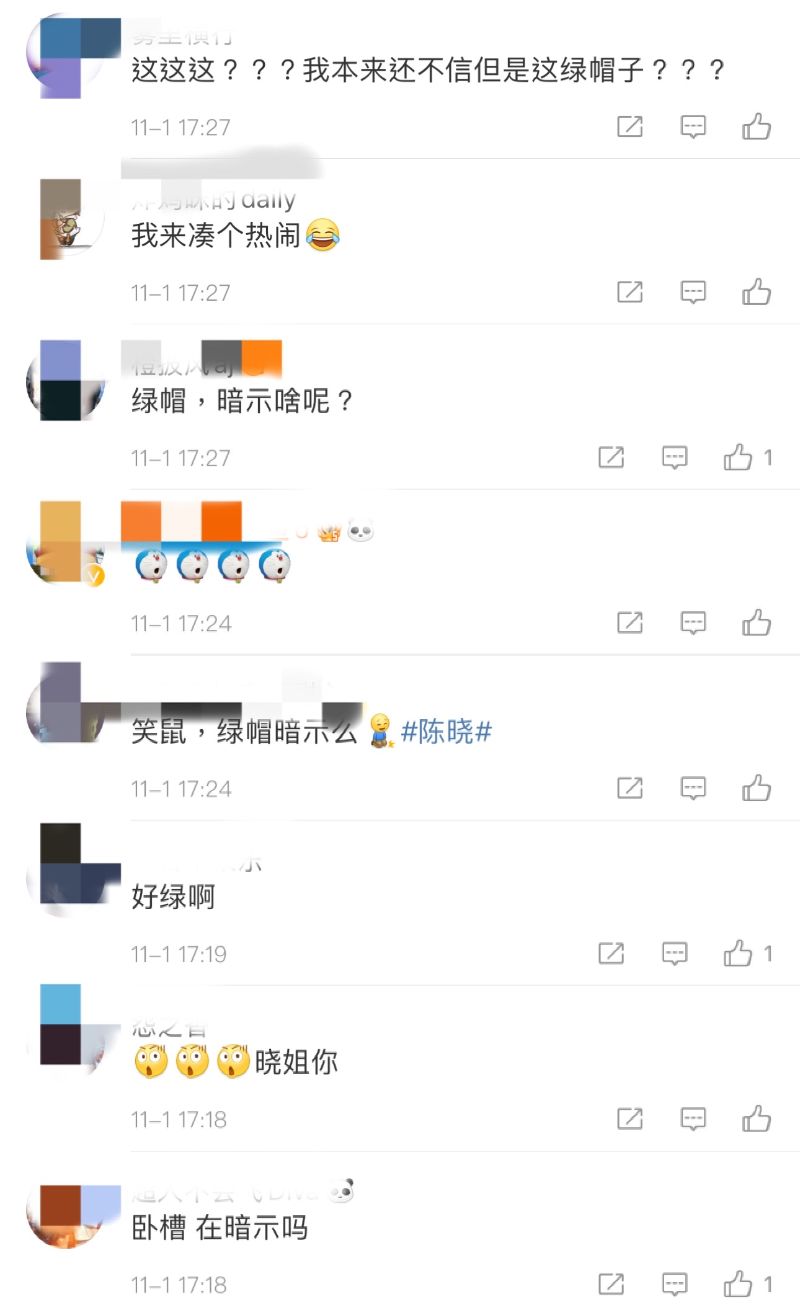The image size is (800, 1307).
Task: Reply to the comment "笑鼠，绿帽暗示么"
Action: click(x=693, y=788)
